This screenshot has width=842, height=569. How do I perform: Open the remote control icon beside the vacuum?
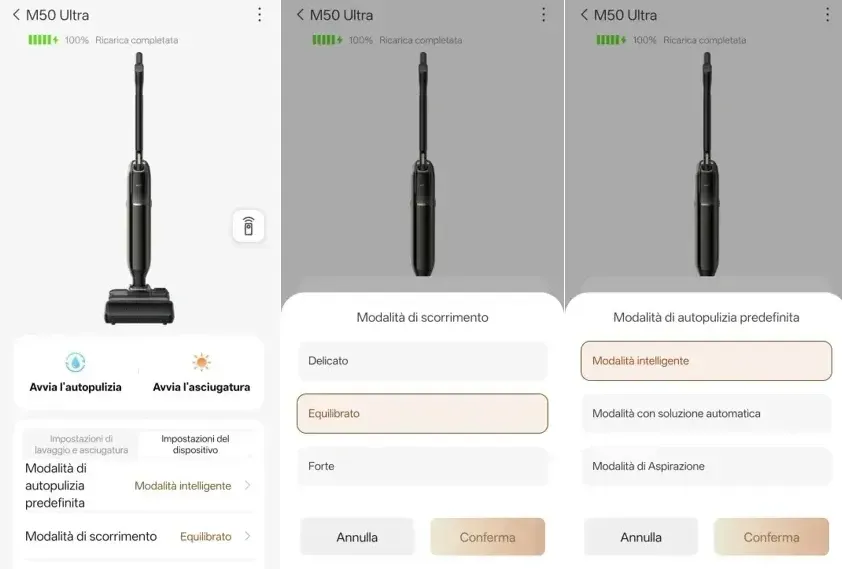coord(248,226)
